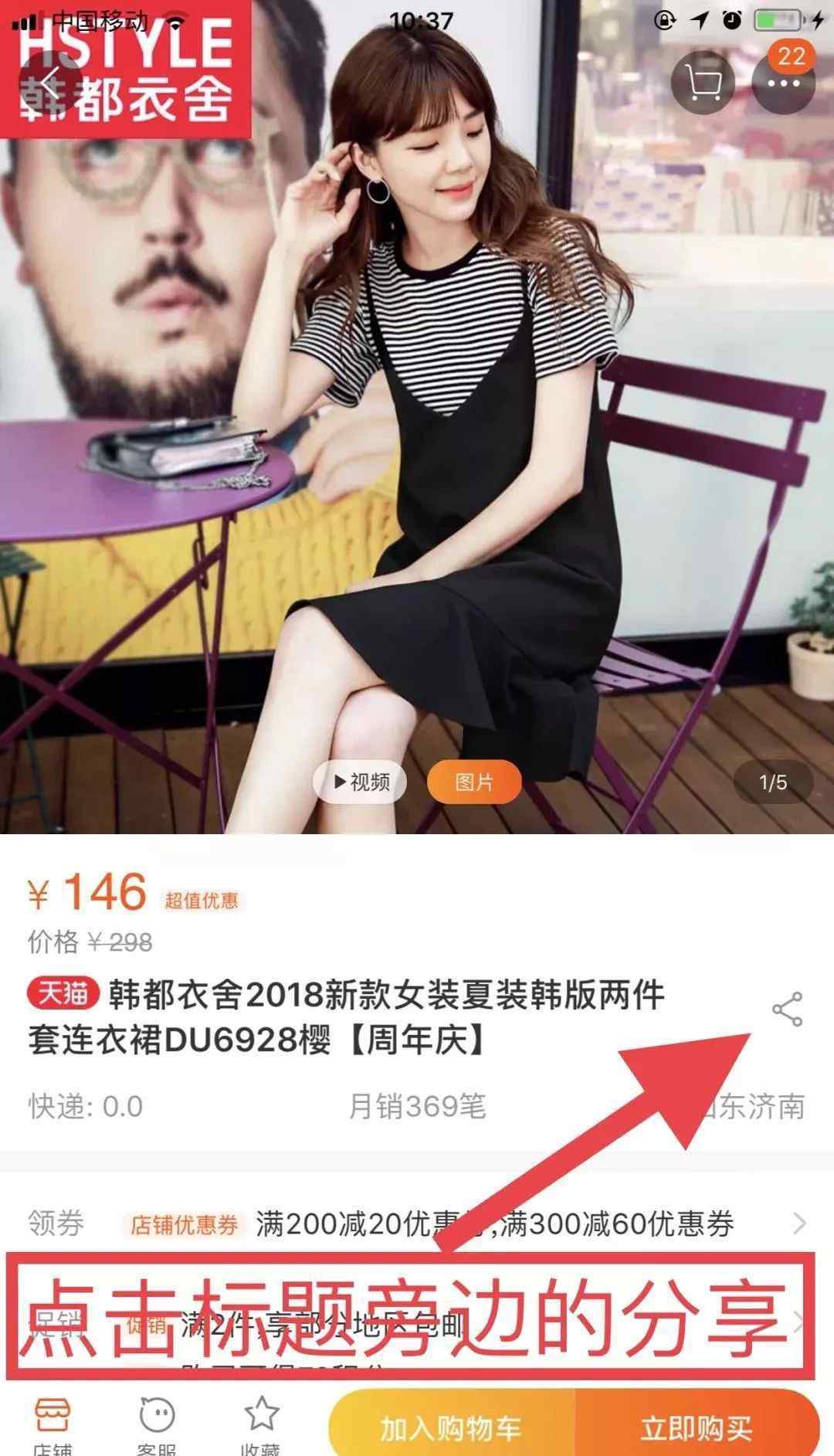This screenshot has width=834, height=1456.
Task: Contact 客服 customer service
Action: point(157,1426)
